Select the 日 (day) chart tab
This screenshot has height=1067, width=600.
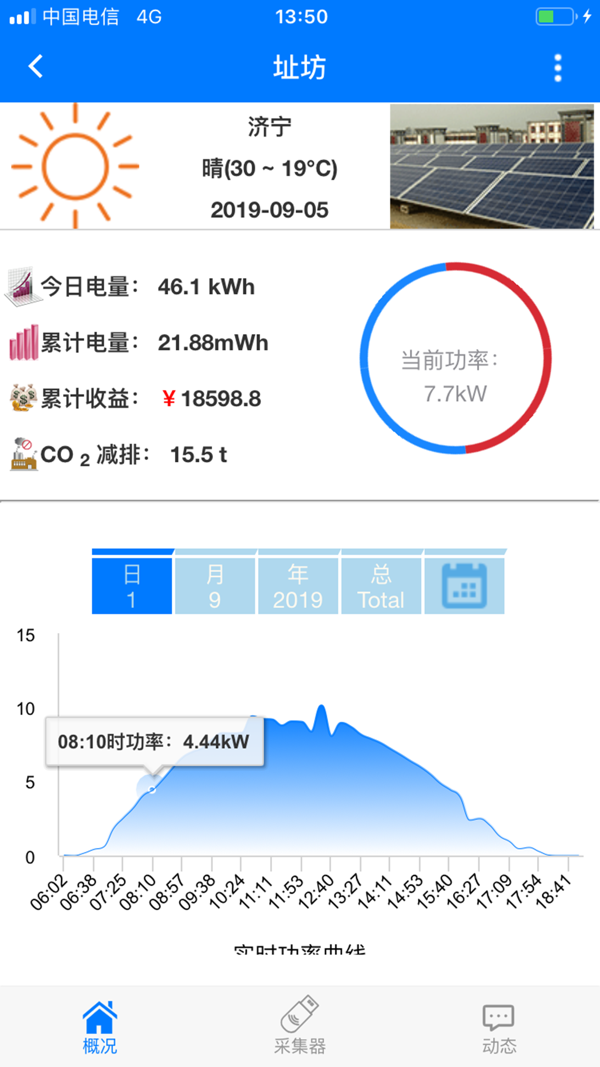click(x=132, y=585)
